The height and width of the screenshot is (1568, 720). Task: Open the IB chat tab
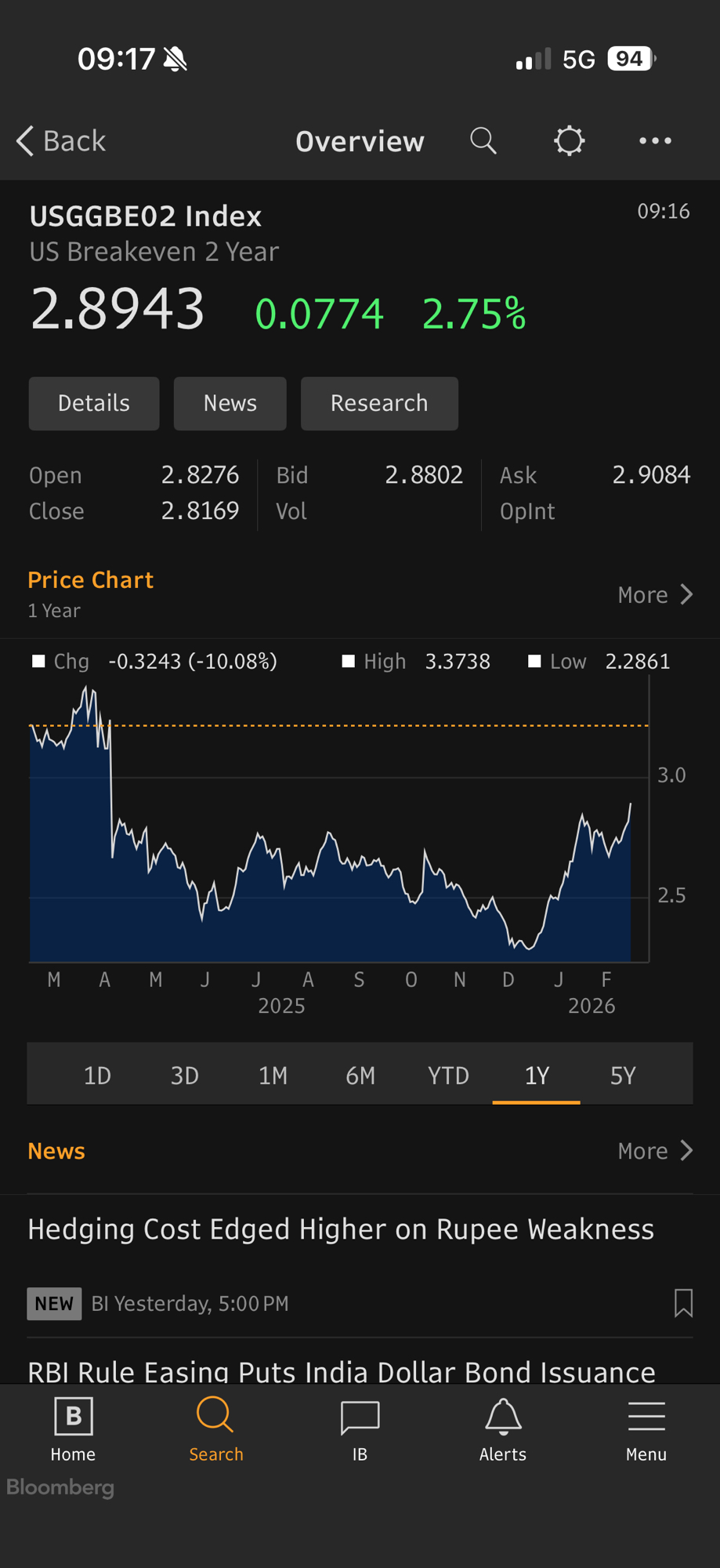[360, 1430]
